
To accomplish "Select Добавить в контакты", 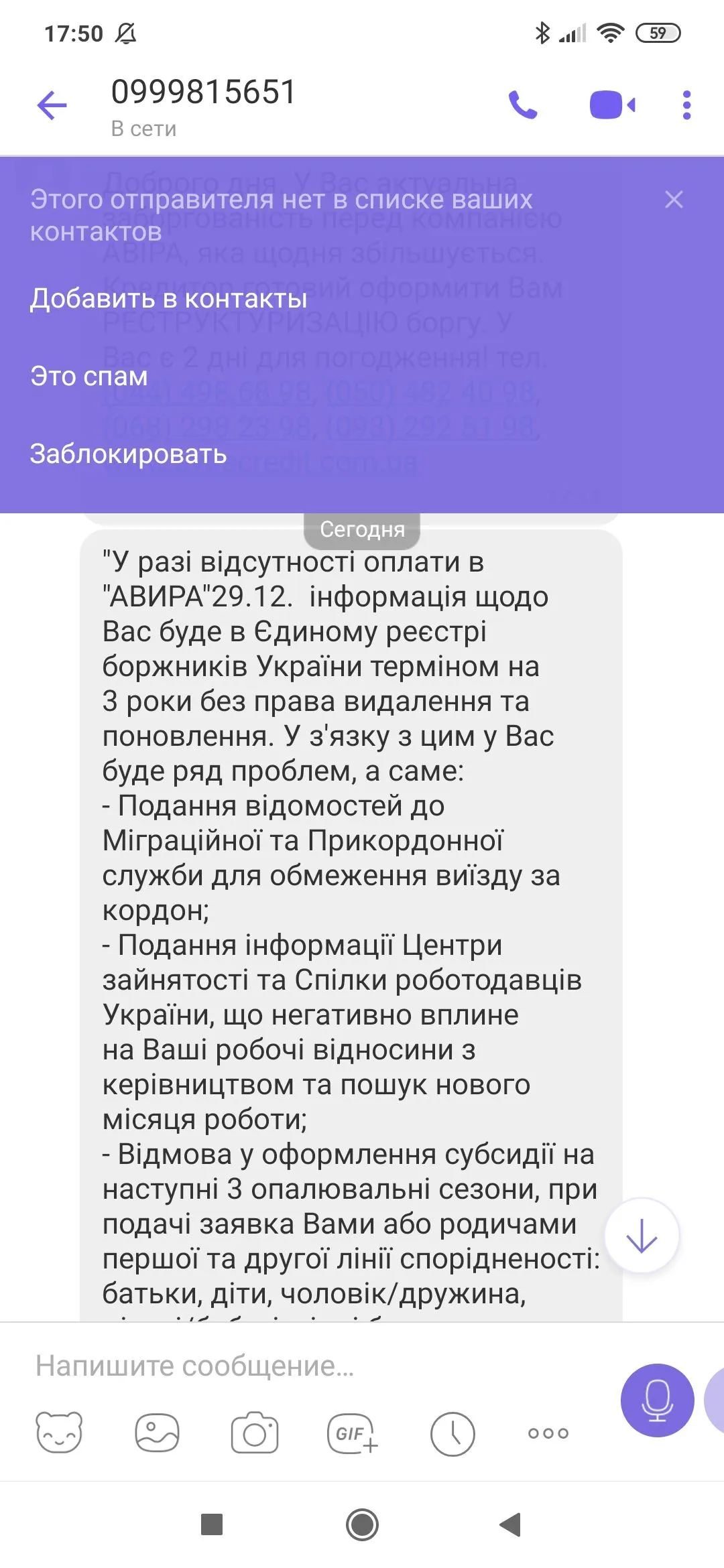I will pos(168,298).
